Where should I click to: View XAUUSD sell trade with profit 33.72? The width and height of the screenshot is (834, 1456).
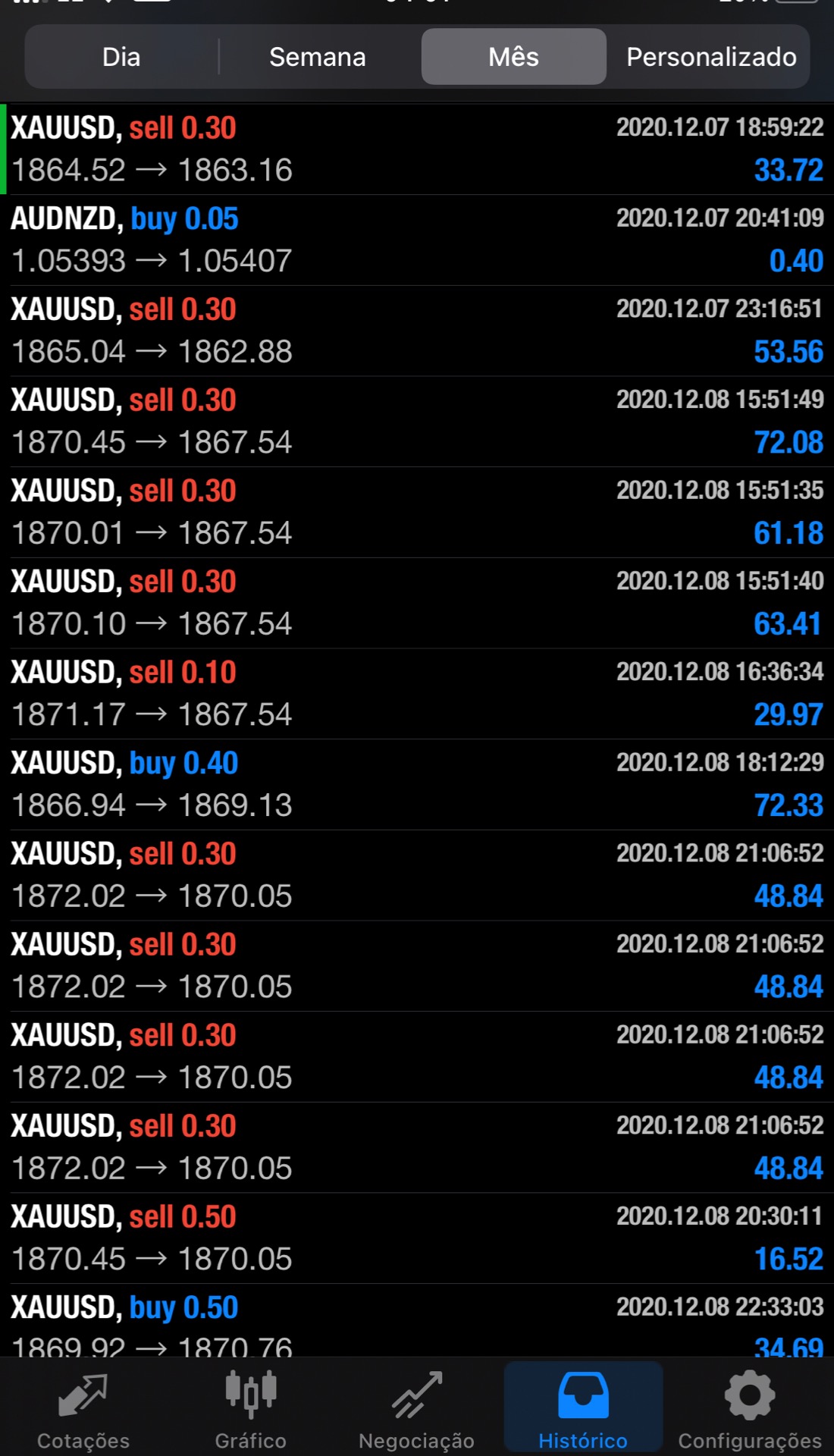point(417,149)
